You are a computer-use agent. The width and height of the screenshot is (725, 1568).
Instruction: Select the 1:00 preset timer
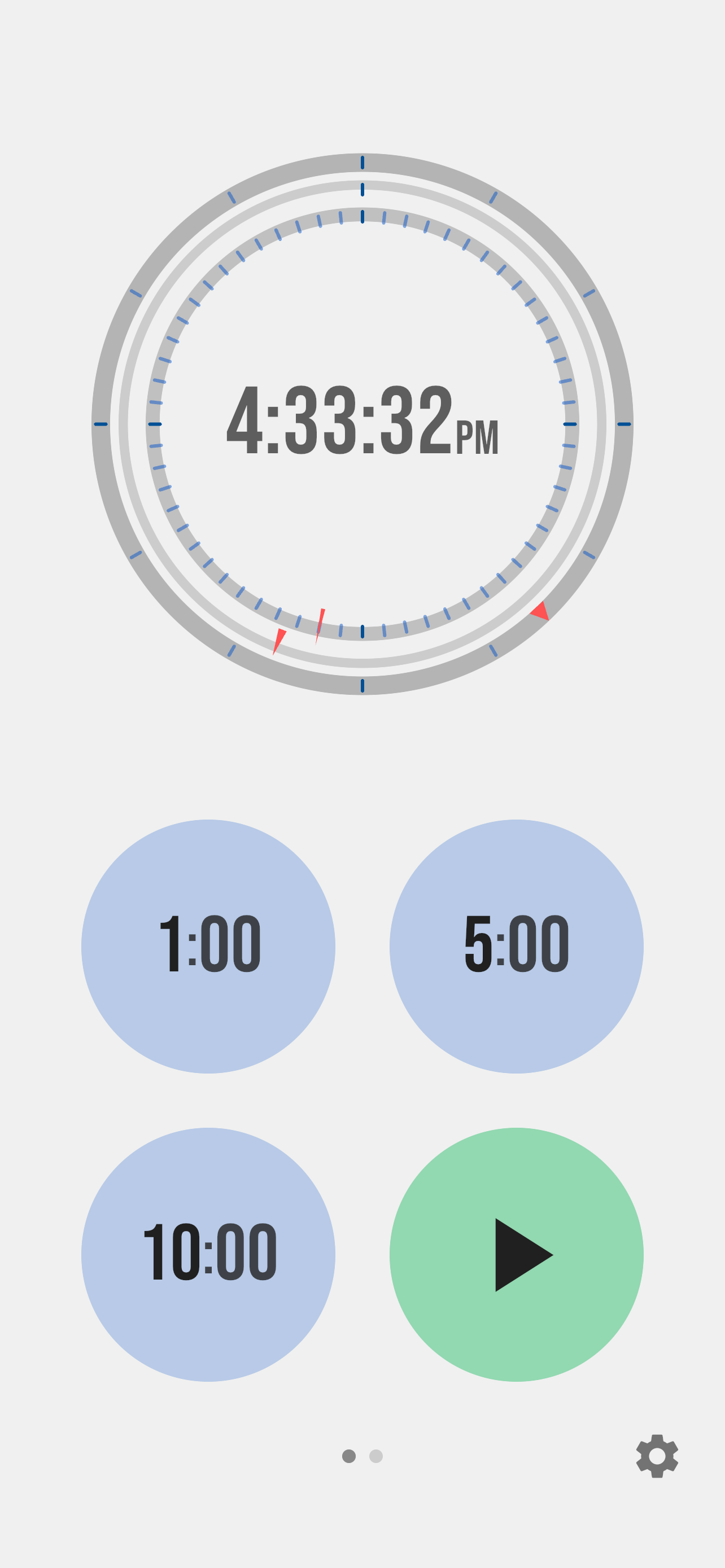click(x=208, y=946)
